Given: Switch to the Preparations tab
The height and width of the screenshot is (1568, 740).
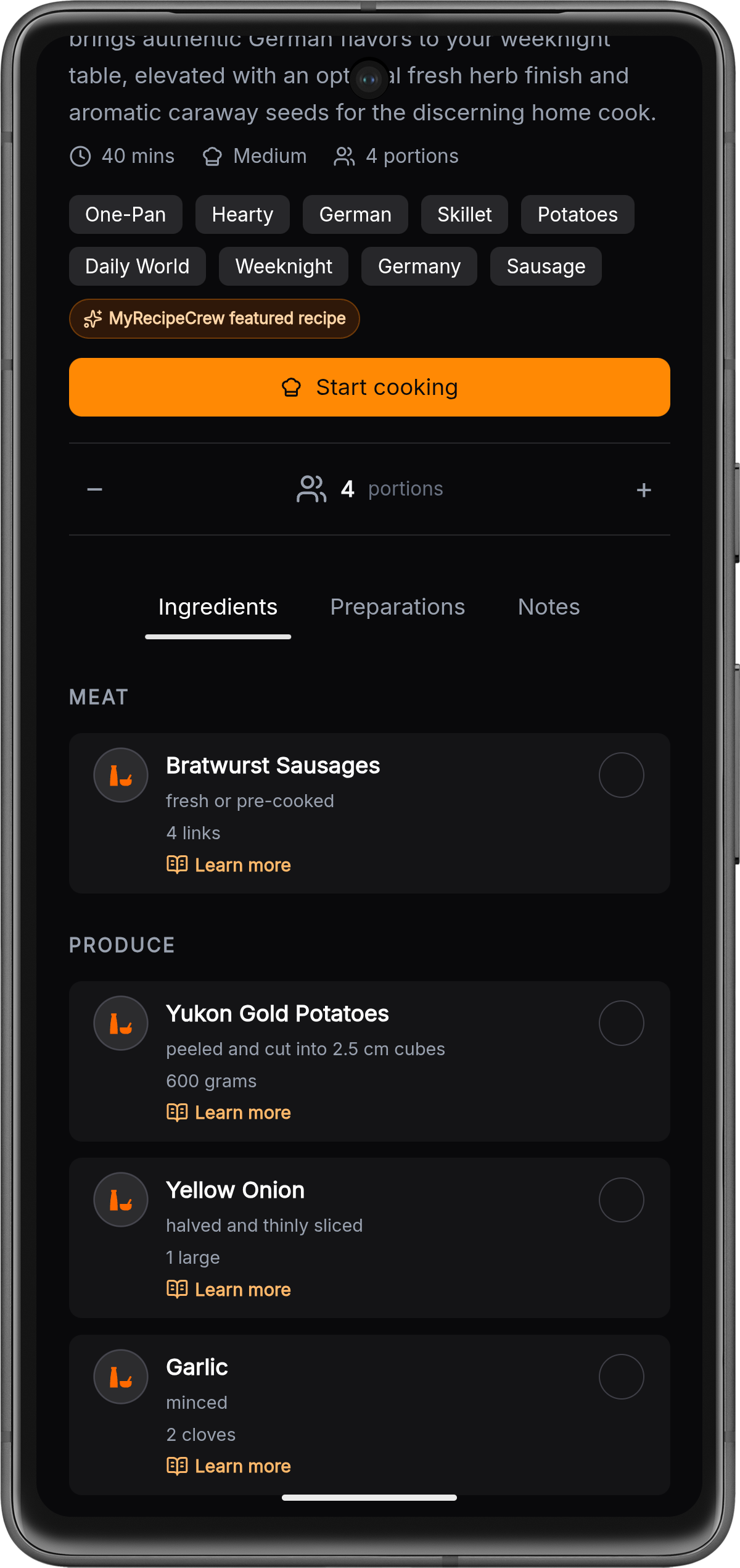Looking at the screenshot, I should pyautogui.click(x=398, y=607).
